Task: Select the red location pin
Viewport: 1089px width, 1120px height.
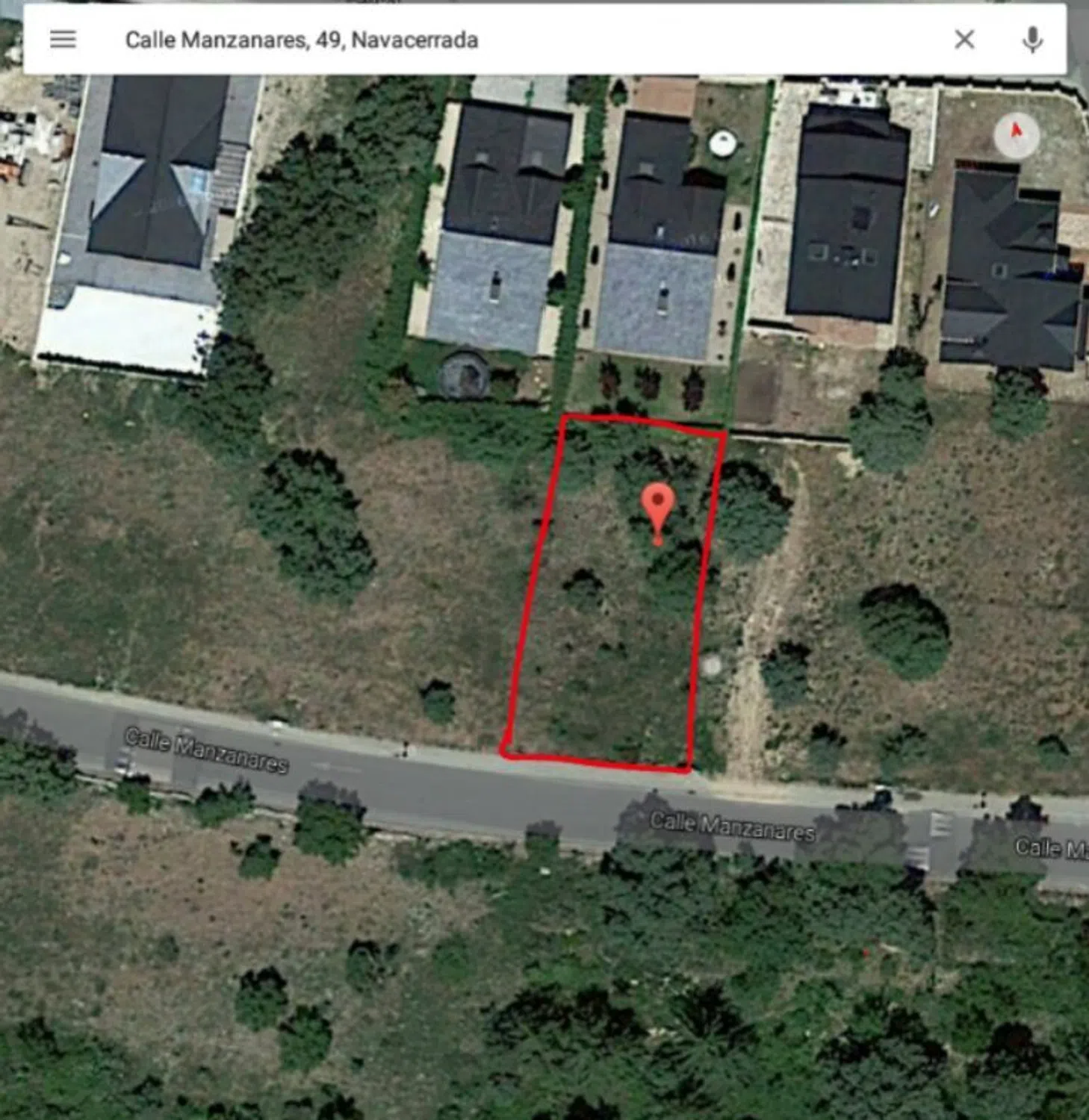Action: (657, 506)
